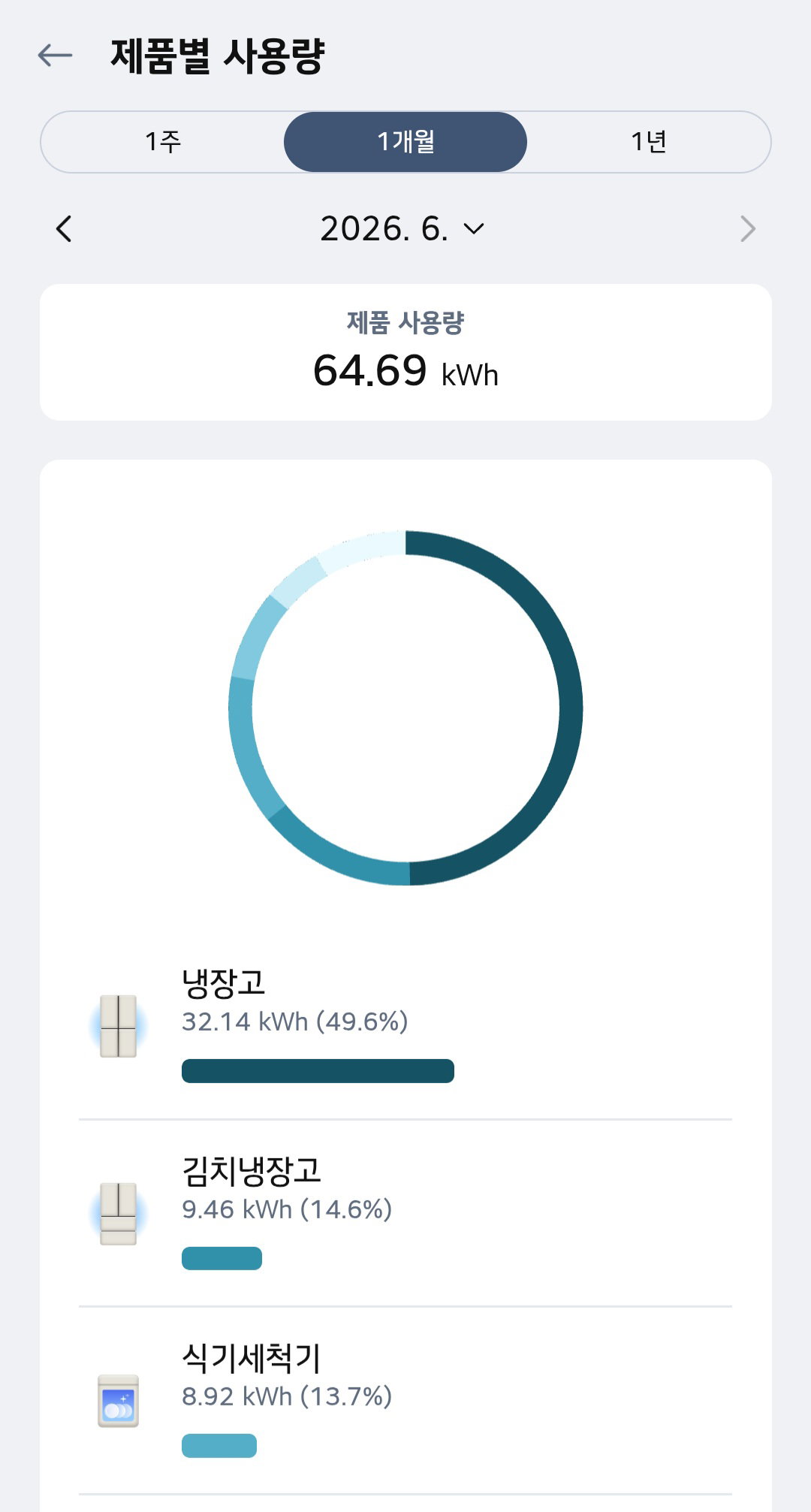Open 냉장고 usage details
Image resolution: width=811 pixels, height=1512 pixels.
405,1025
